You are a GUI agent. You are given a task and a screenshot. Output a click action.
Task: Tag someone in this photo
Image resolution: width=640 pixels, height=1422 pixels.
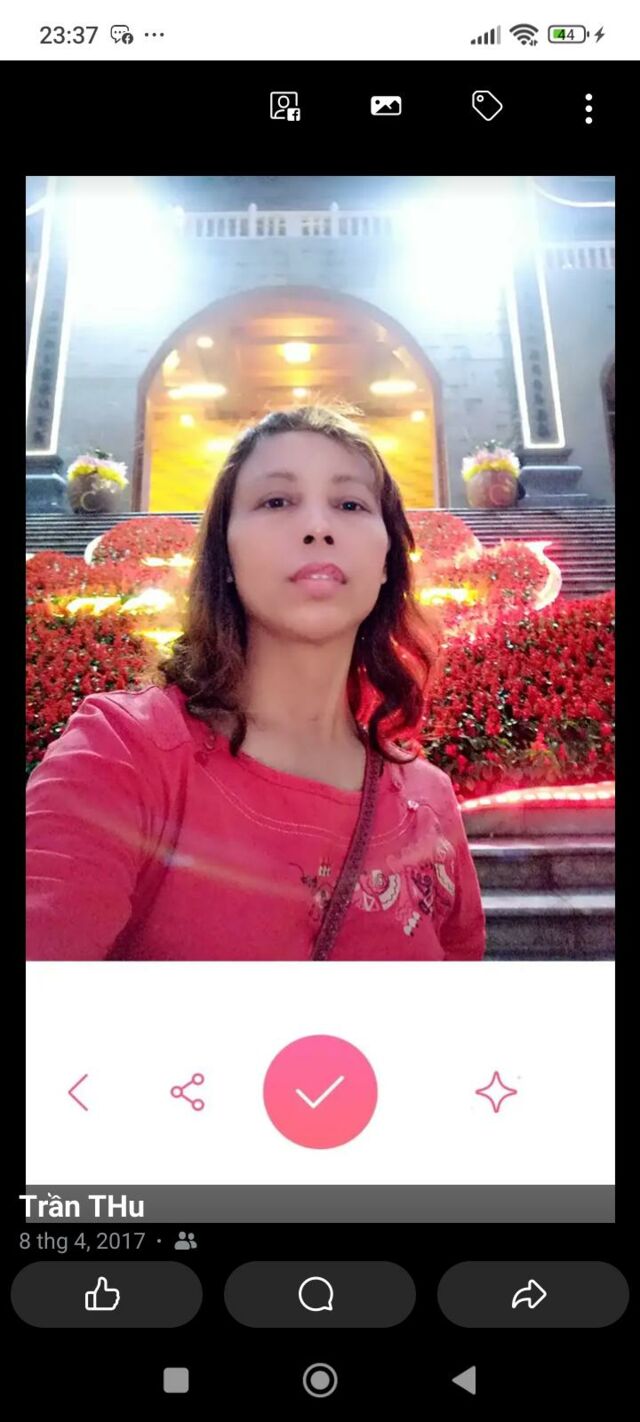point(487,106)
